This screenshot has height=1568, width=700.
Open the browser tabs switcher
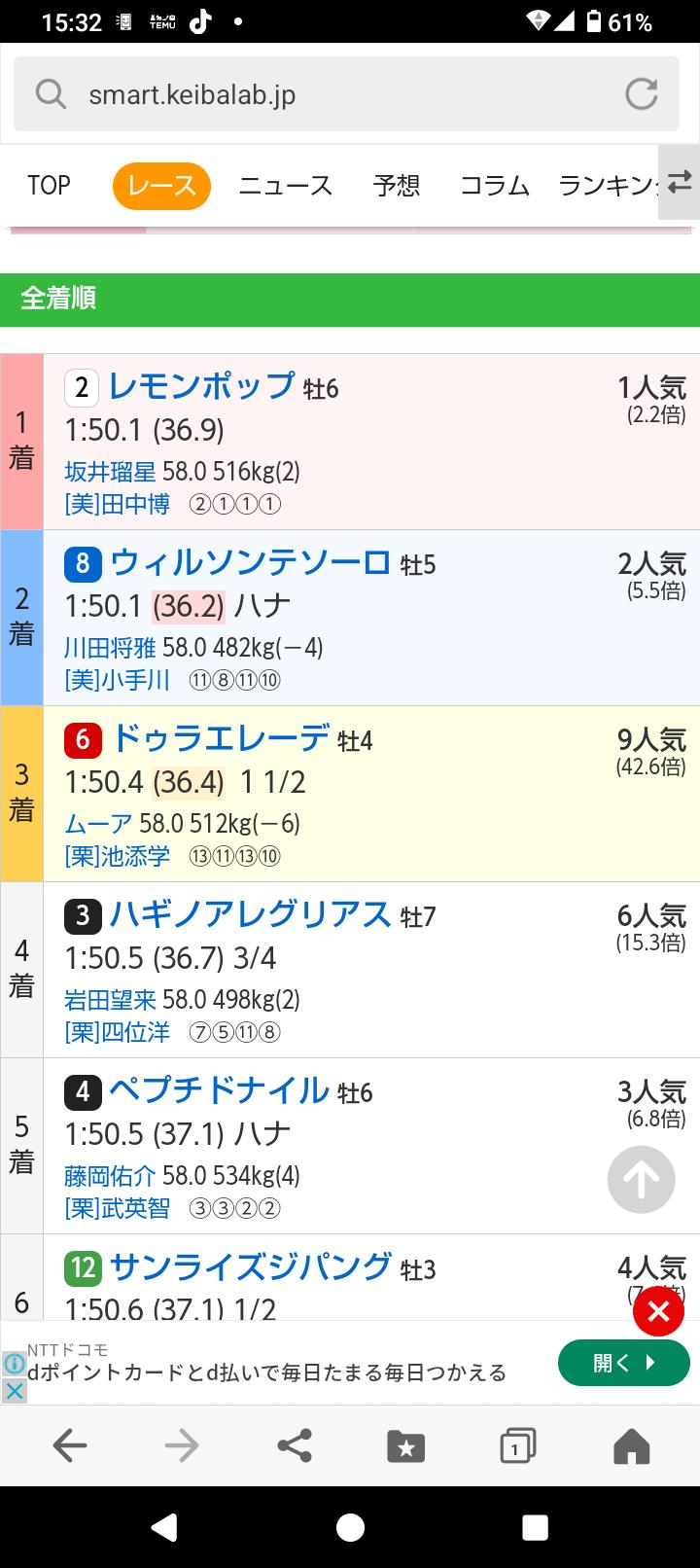[x=517, y=1445]
